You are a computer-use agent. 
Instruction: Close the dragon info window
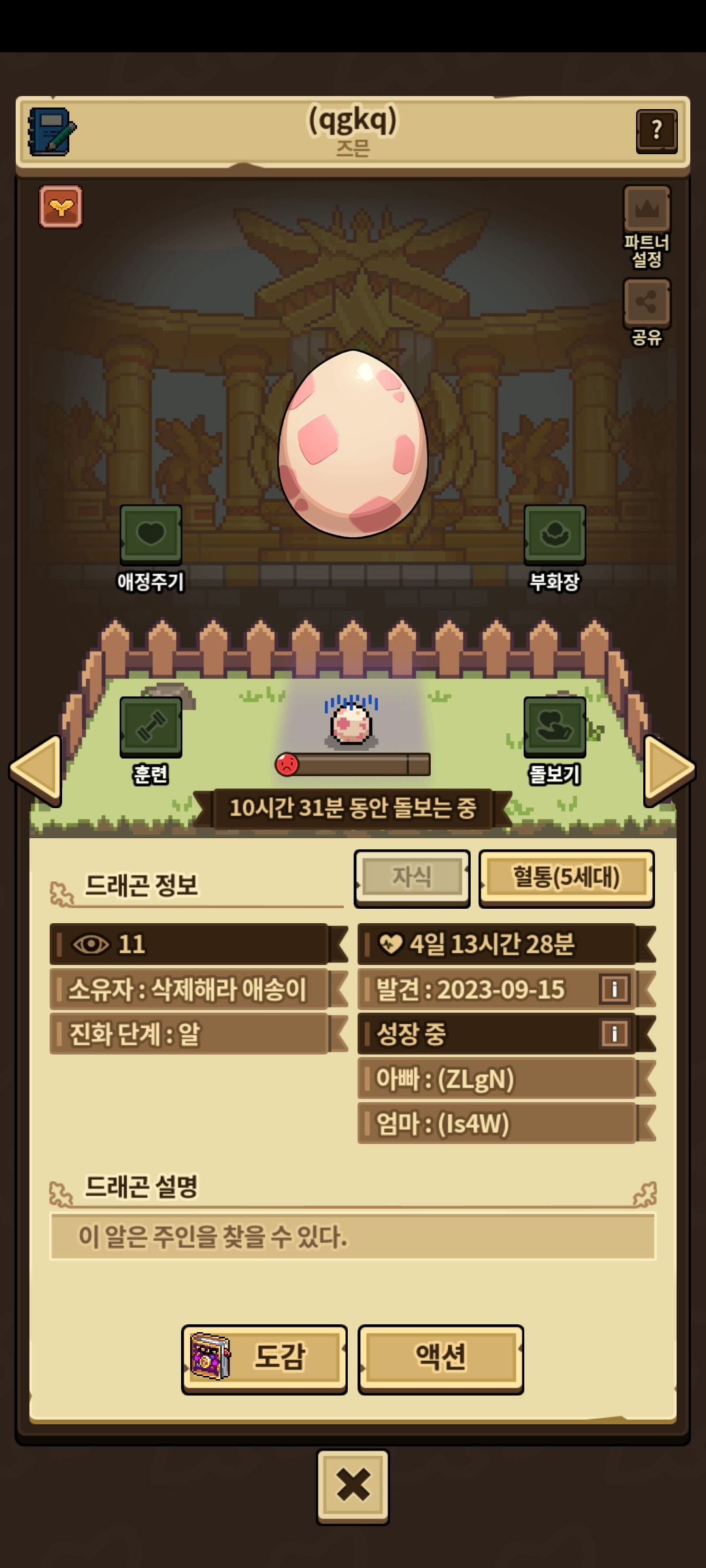pos(353,1486)
